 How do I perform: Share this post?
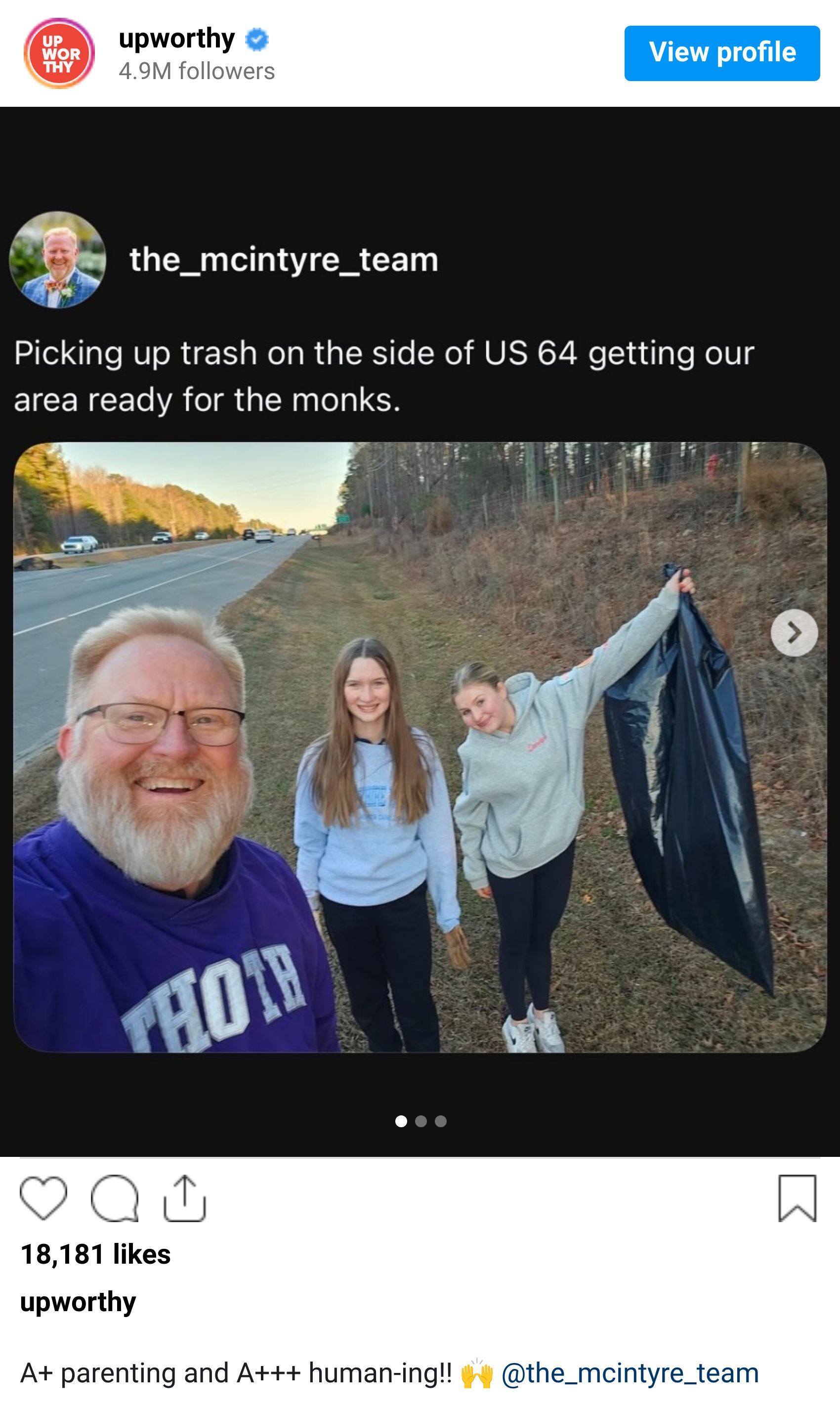(184, 1197)
